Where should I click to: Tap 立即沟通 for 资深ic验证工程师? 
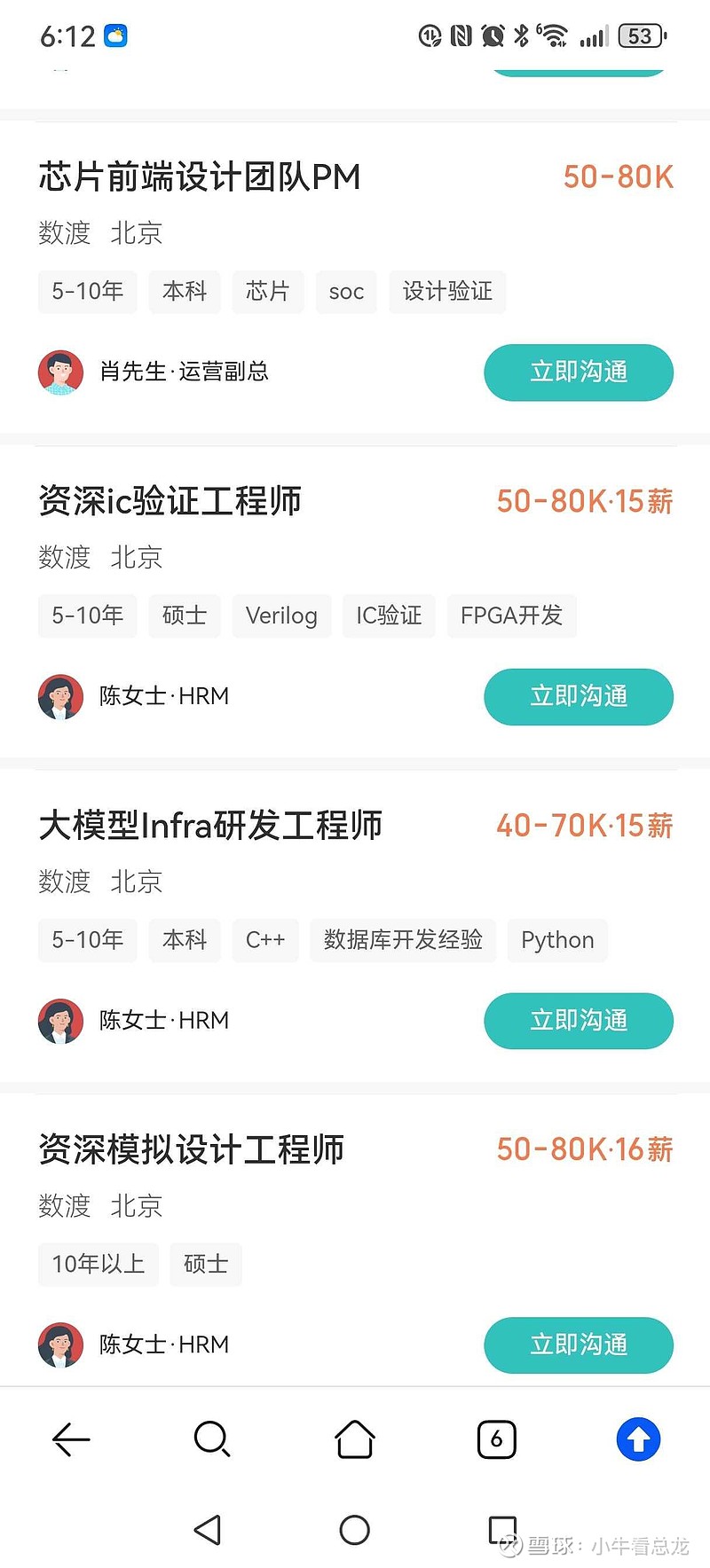[579, 697]
